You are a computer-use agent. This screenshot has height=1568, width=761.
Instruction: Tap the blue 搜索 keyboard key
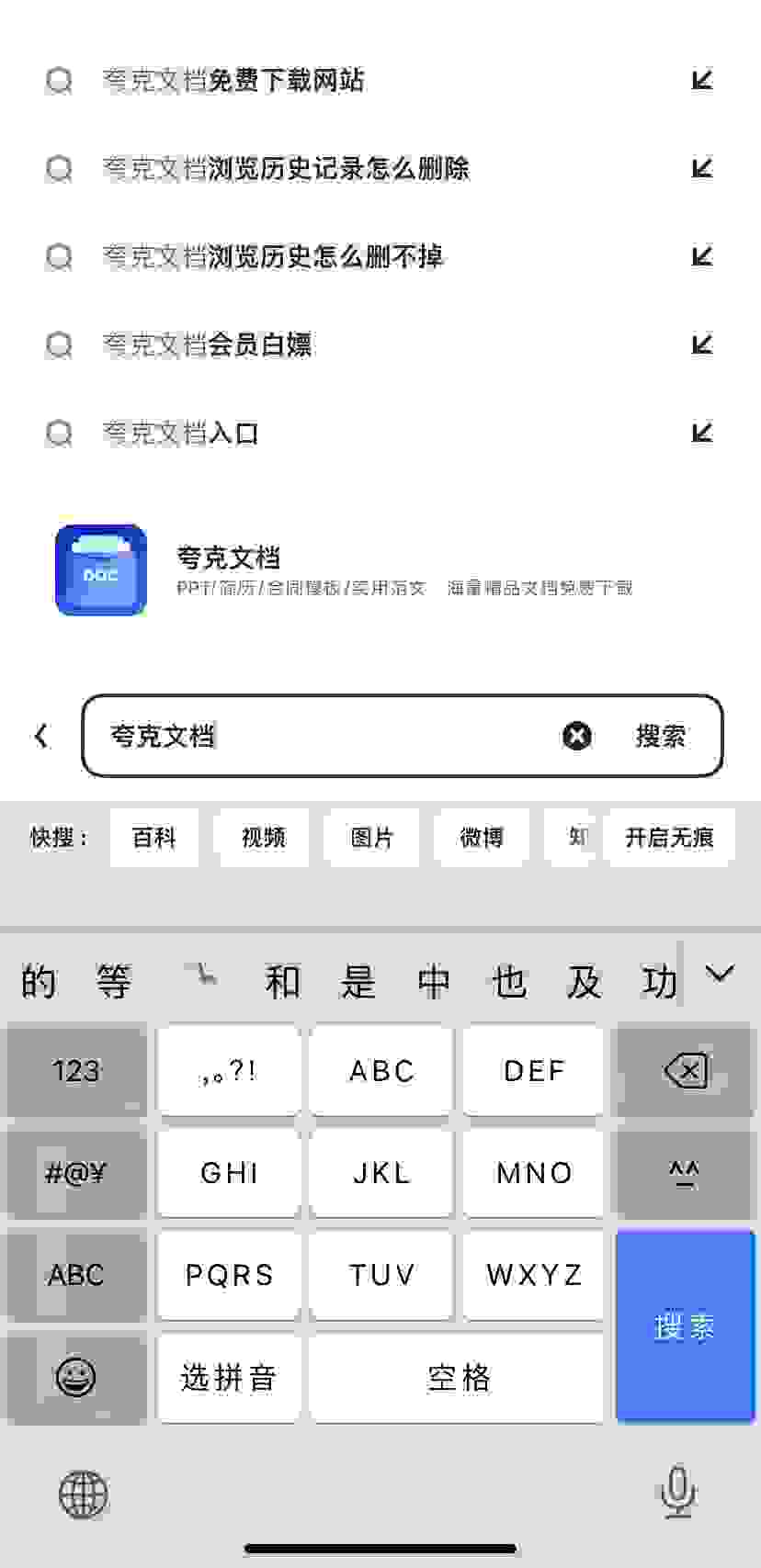click(685, 1326)
